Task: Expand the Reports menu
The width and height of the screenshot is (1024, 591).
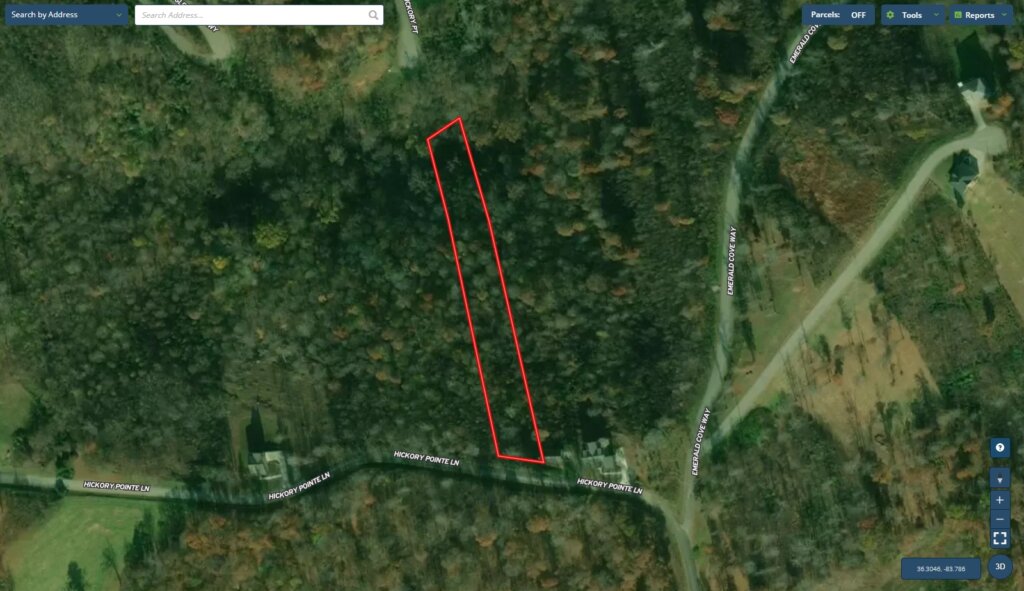Action: pyautogui.click(x=981, y=15)
